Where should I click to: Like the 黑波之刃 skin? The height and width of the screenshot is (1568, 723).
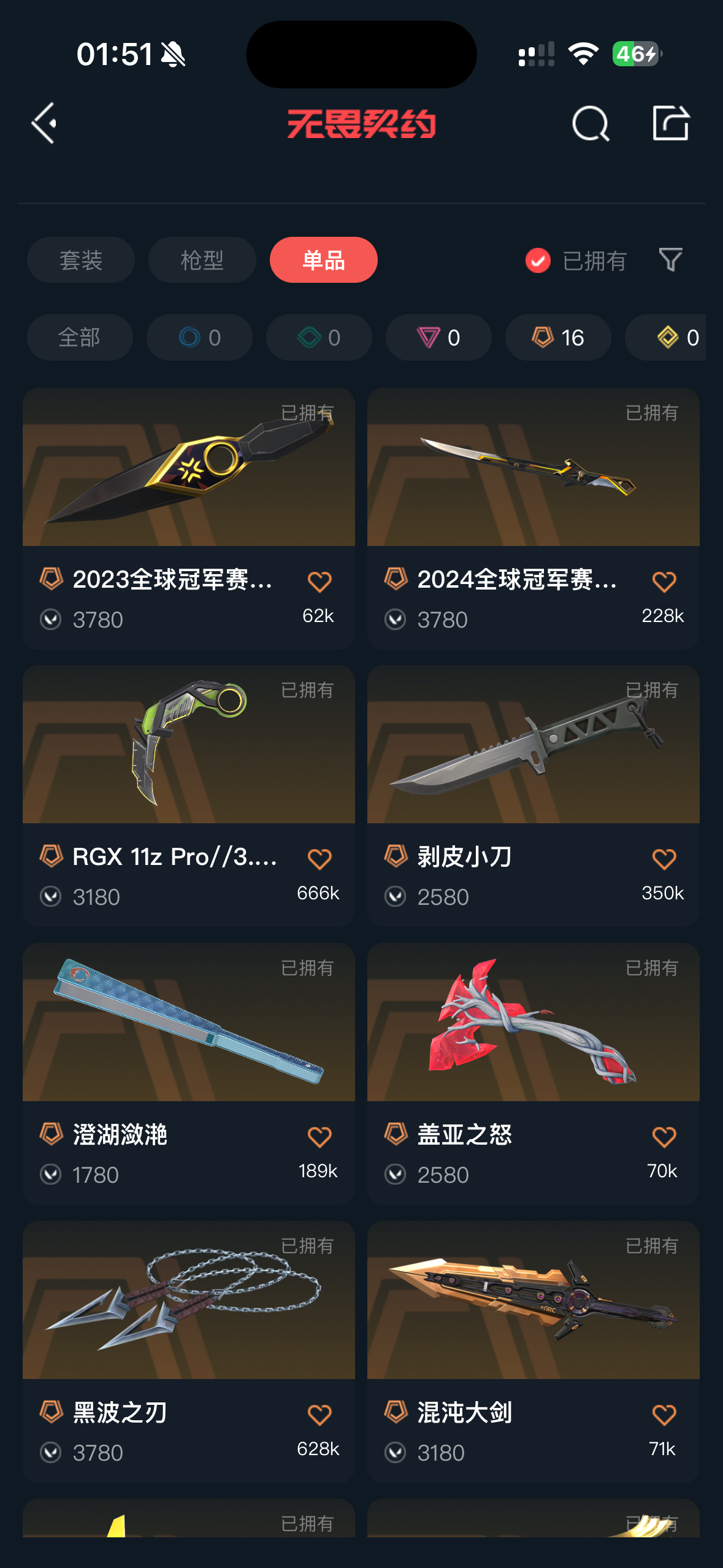(319, 1415)
